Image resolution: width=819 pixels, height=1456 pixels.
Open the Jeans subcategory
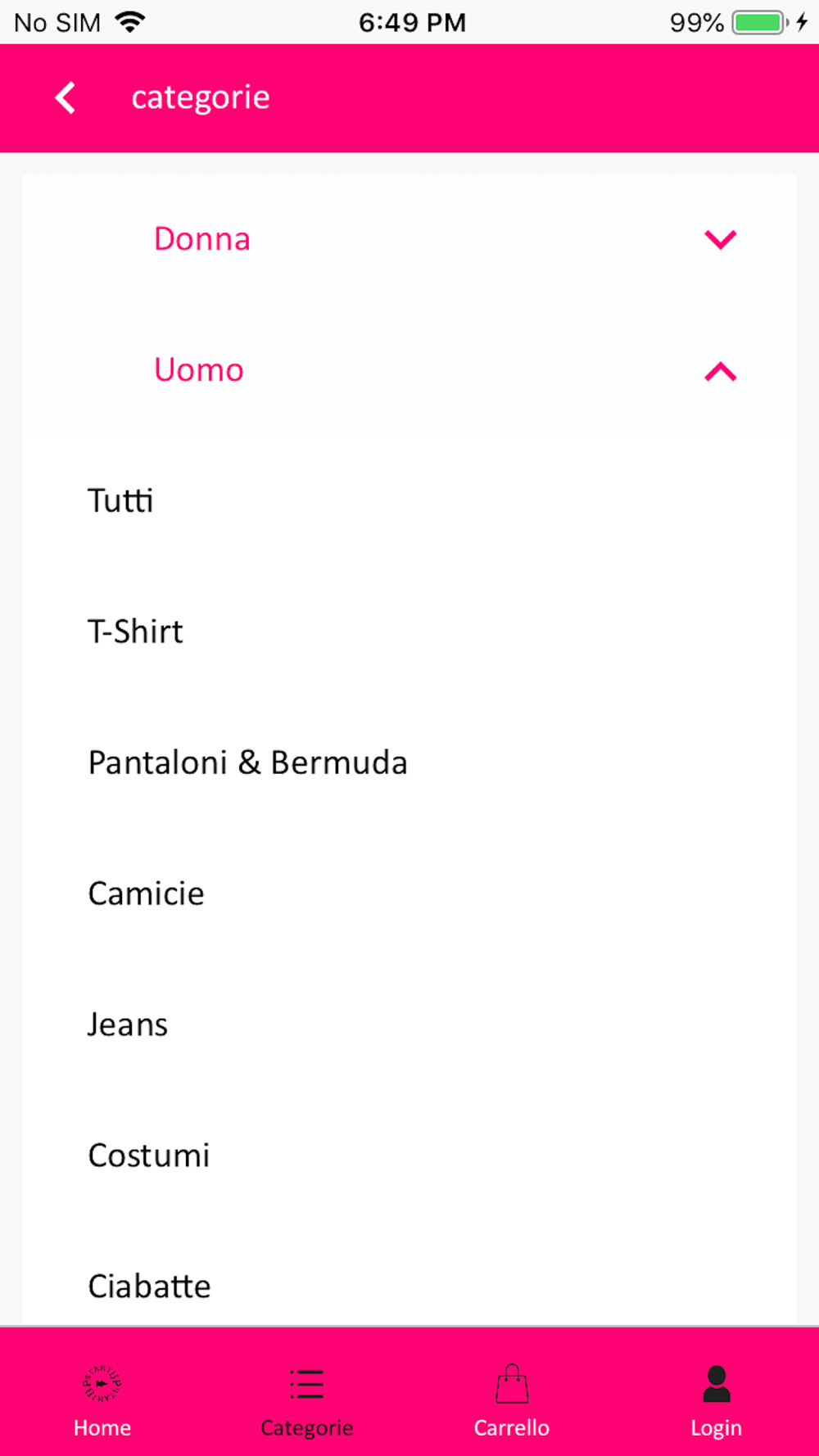[128, 1024]
